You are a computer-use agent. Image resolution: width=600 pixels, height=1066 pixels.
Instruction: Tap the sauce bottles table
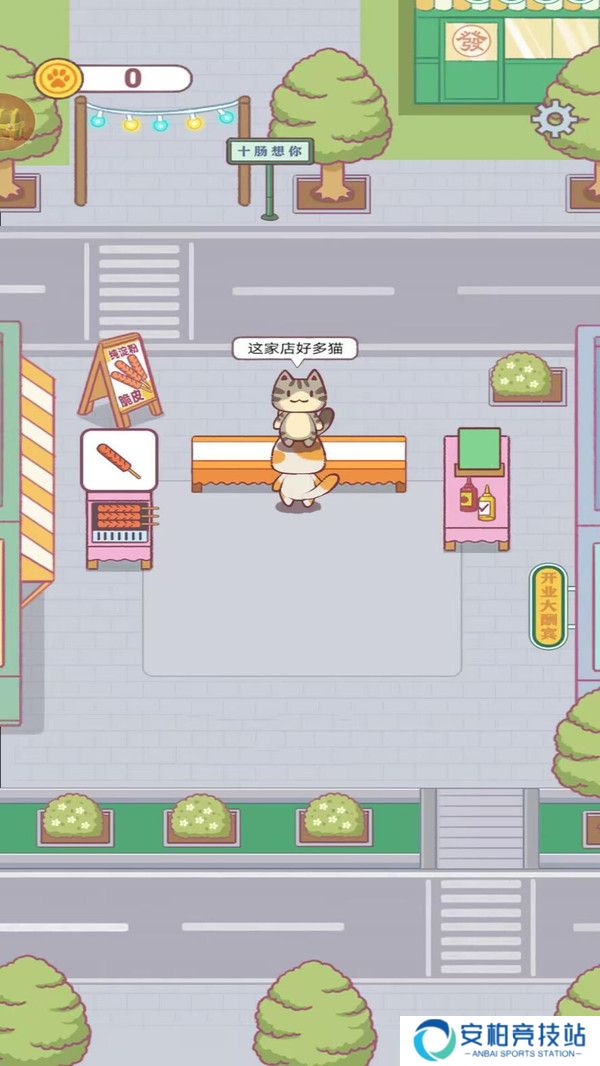click(x=476, y=497)
